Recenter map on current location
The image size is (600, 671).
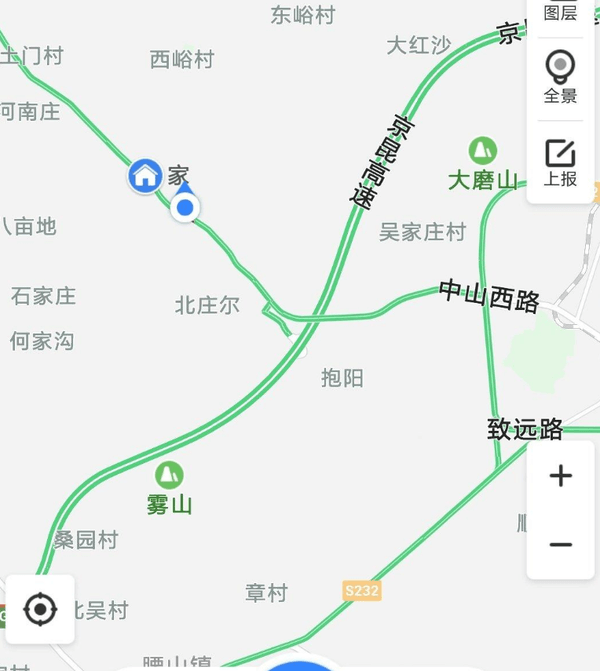[40, 608]
